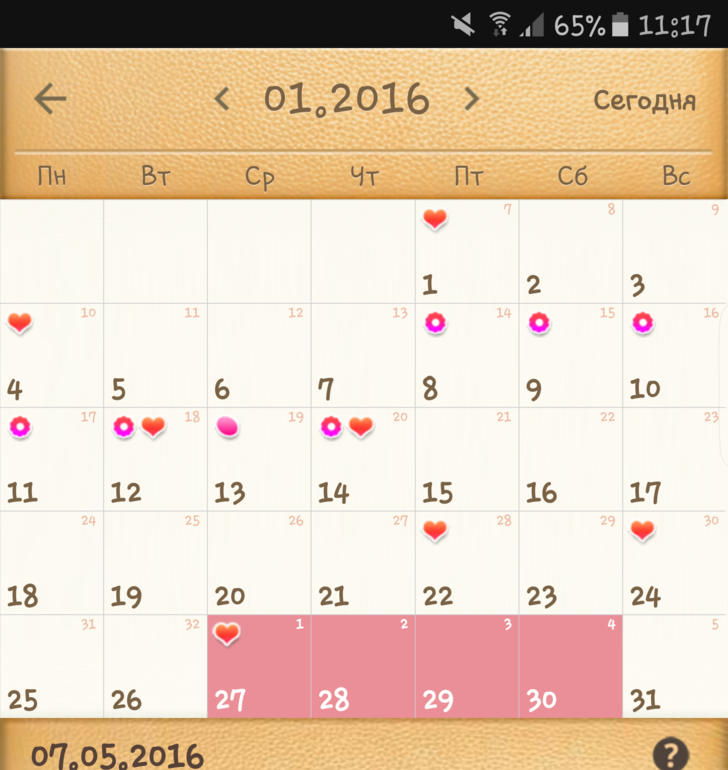Go to the previous month
This screenshot has width=728, height=770.
(x=222, y=99)
